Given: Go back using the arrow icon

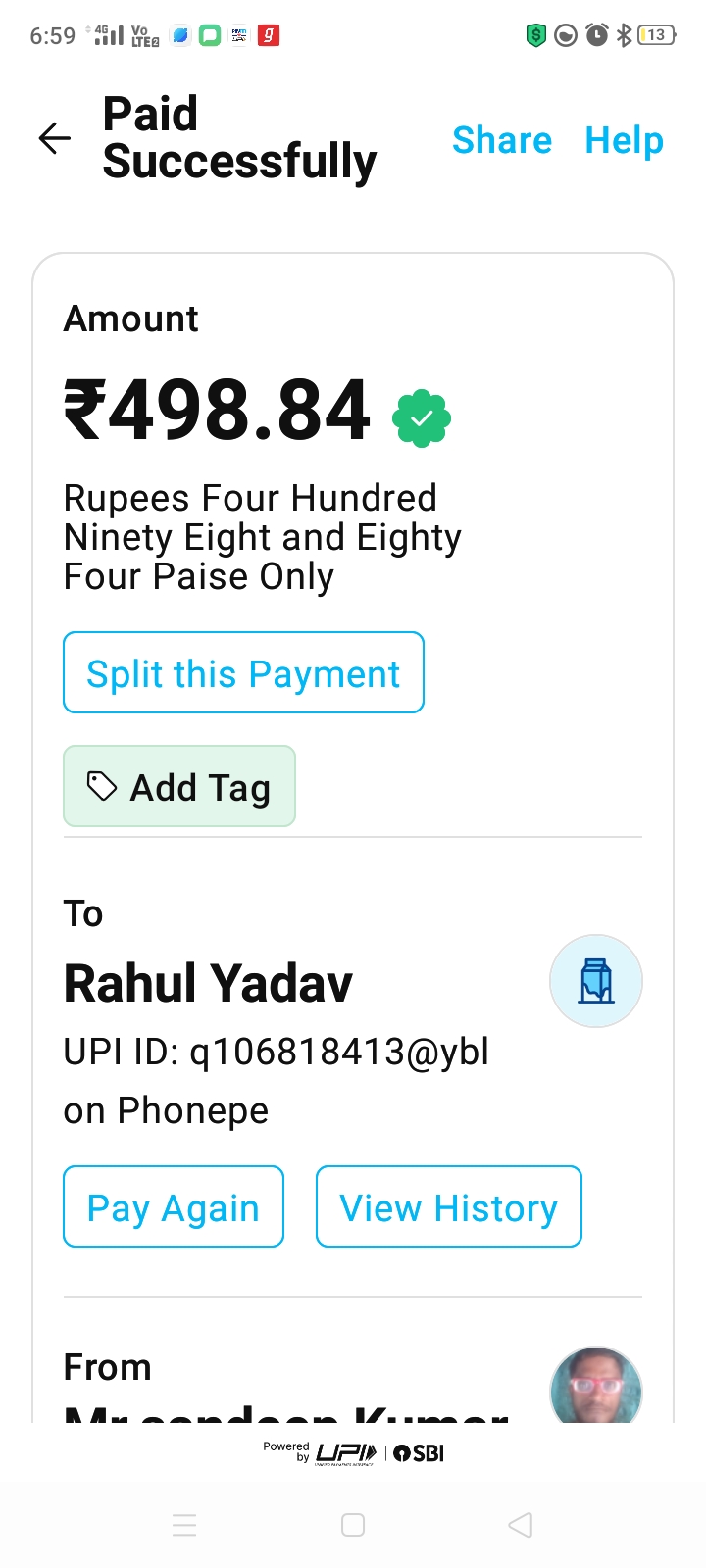Looking at the screenshot, I should pos(55,138).
